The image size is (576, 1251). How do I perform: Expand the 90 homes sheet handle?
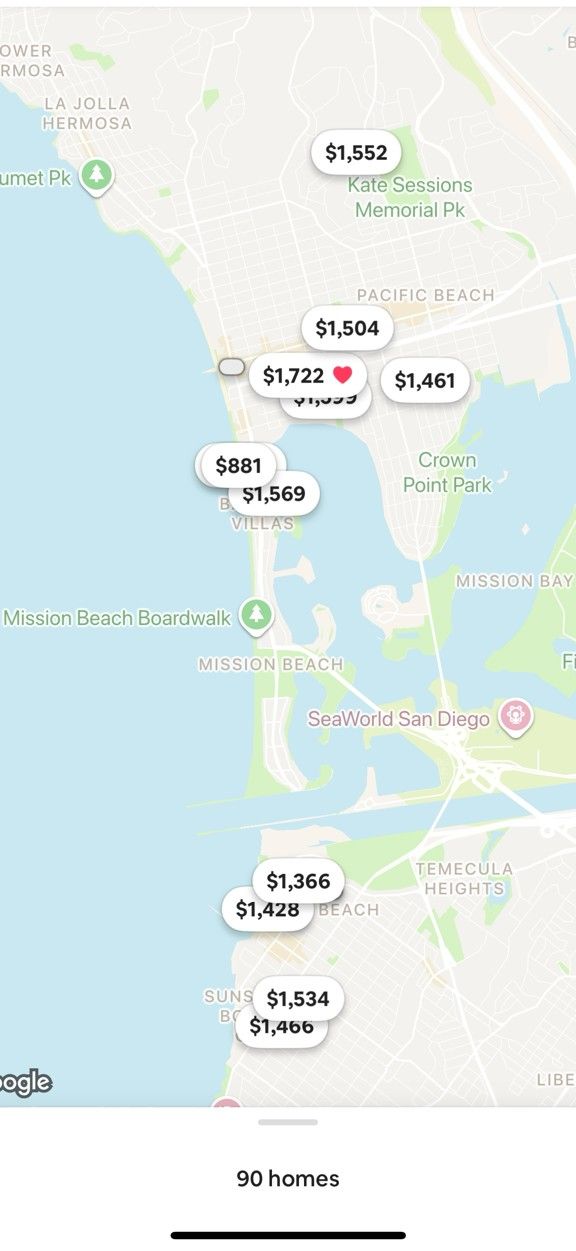tap(288, 1122)
